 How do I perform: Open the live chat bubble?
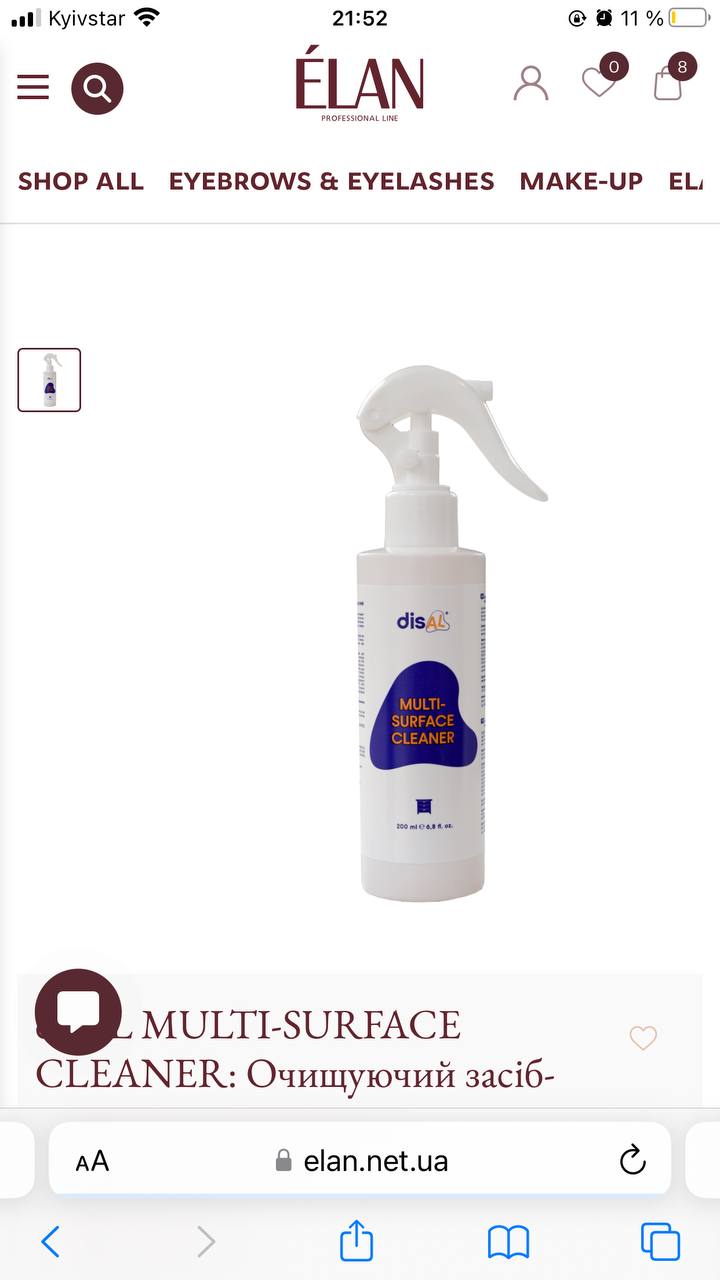(78, 1012)
